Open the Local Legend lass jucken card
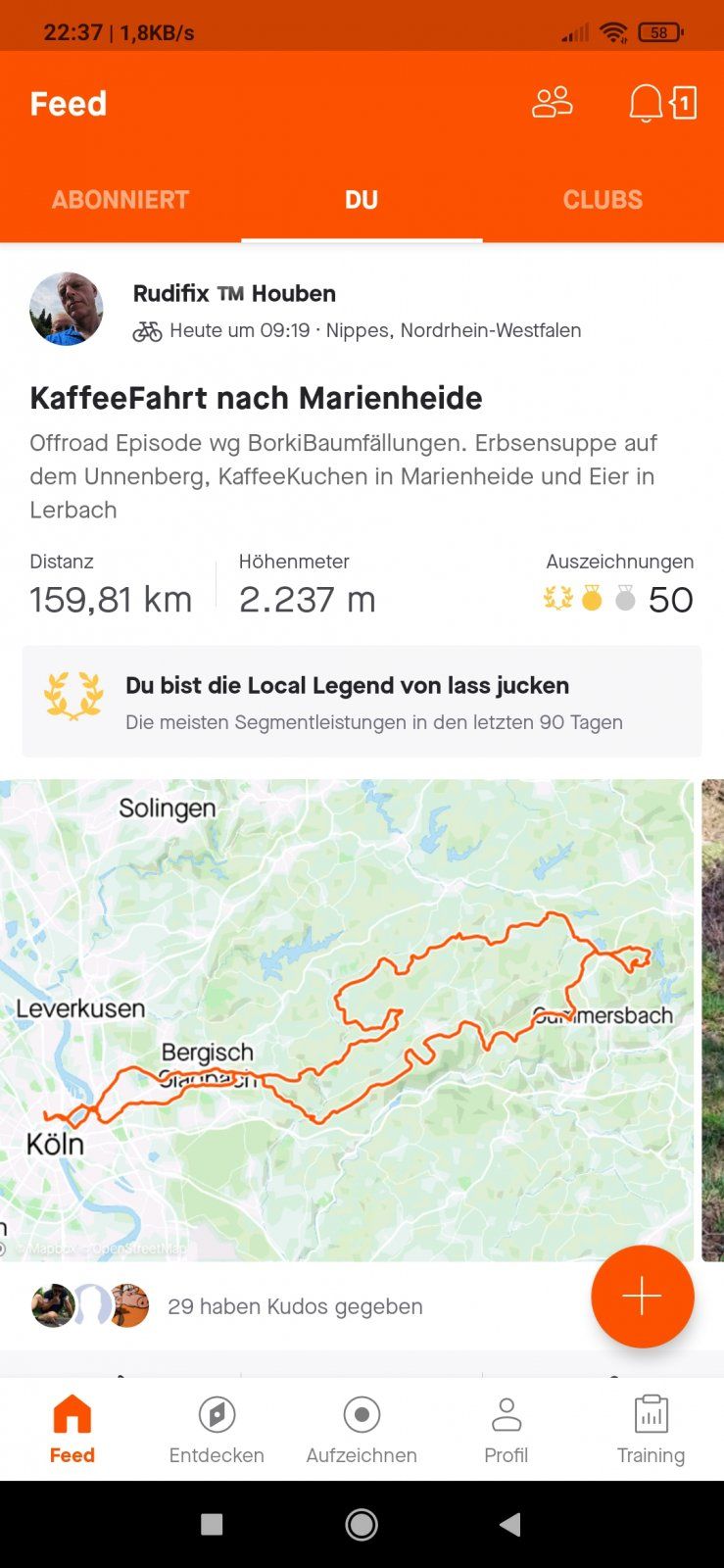 pyautogui.click(x=362, y=702)
